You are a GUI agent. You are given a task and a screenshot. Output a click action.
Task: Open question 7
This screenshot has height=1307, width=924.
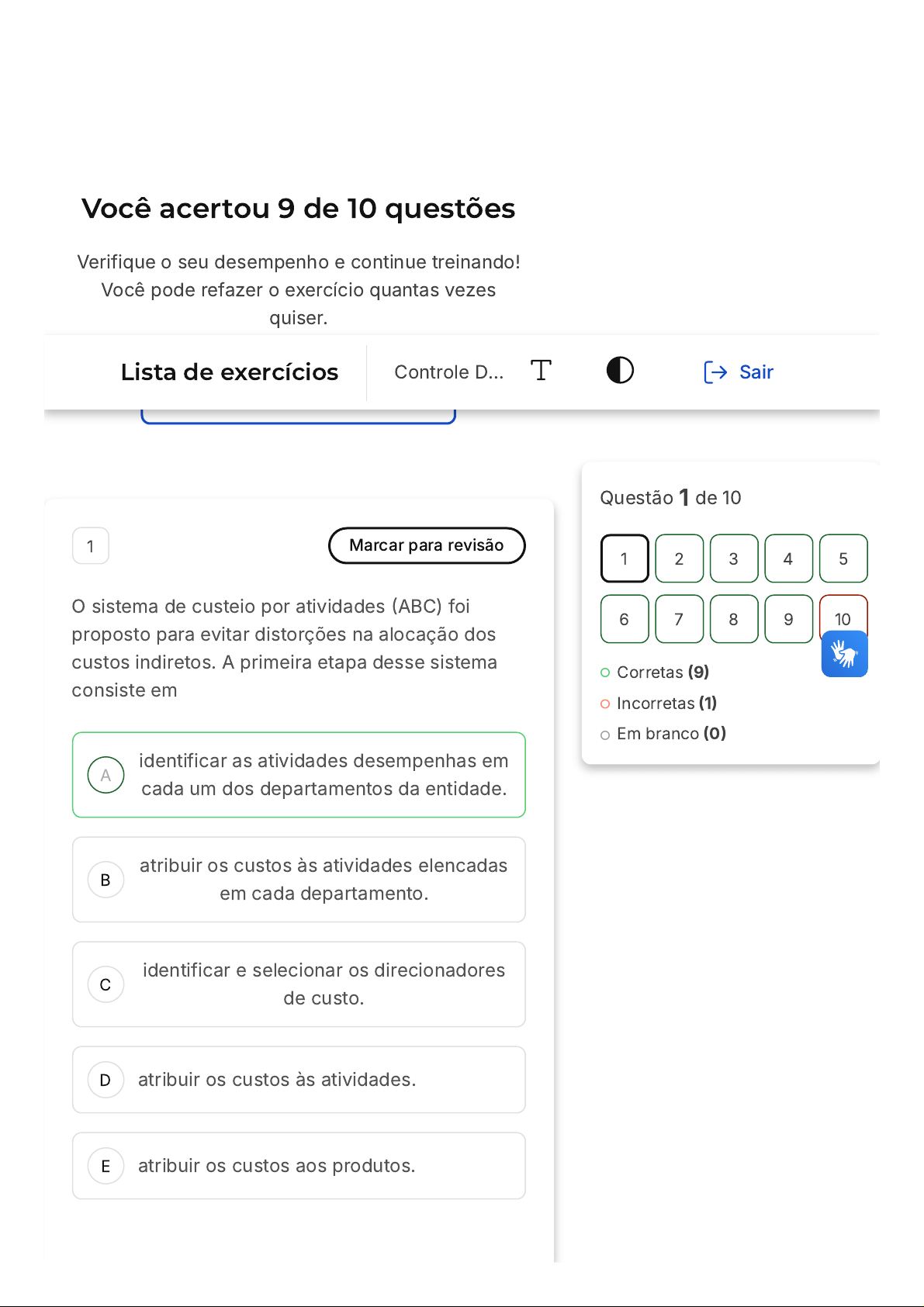(x=679, y=619)
